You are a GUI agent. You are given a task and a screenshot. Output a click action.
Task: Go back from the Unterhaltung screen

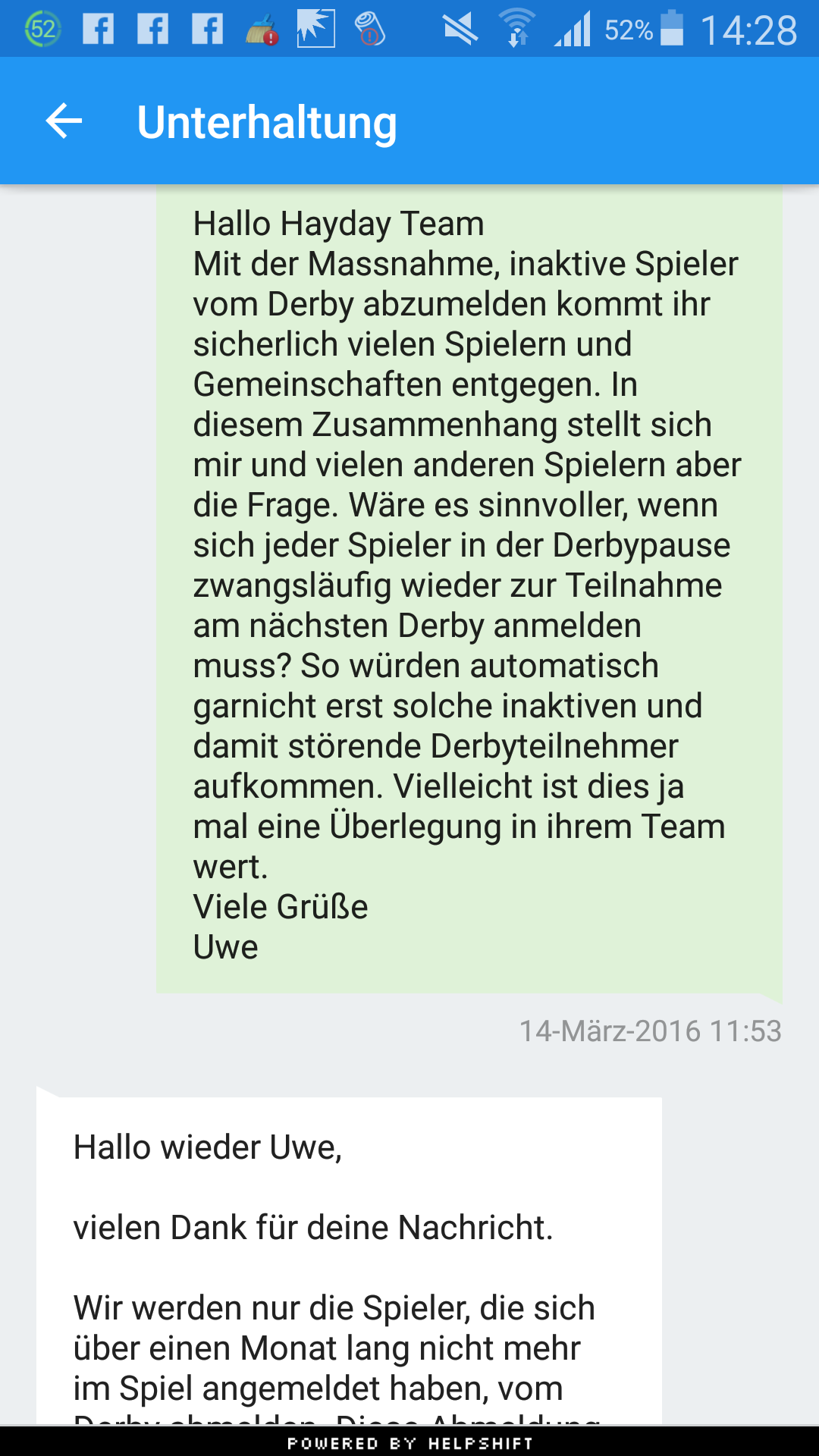[x=64, y=121]
